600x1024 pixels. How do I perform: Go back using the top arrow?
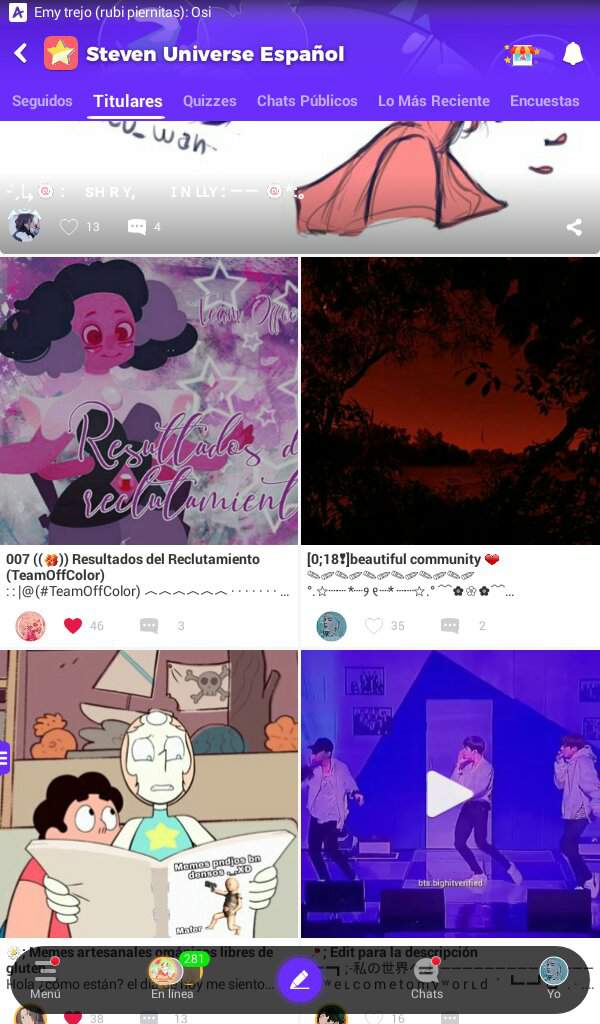(21, 54)
